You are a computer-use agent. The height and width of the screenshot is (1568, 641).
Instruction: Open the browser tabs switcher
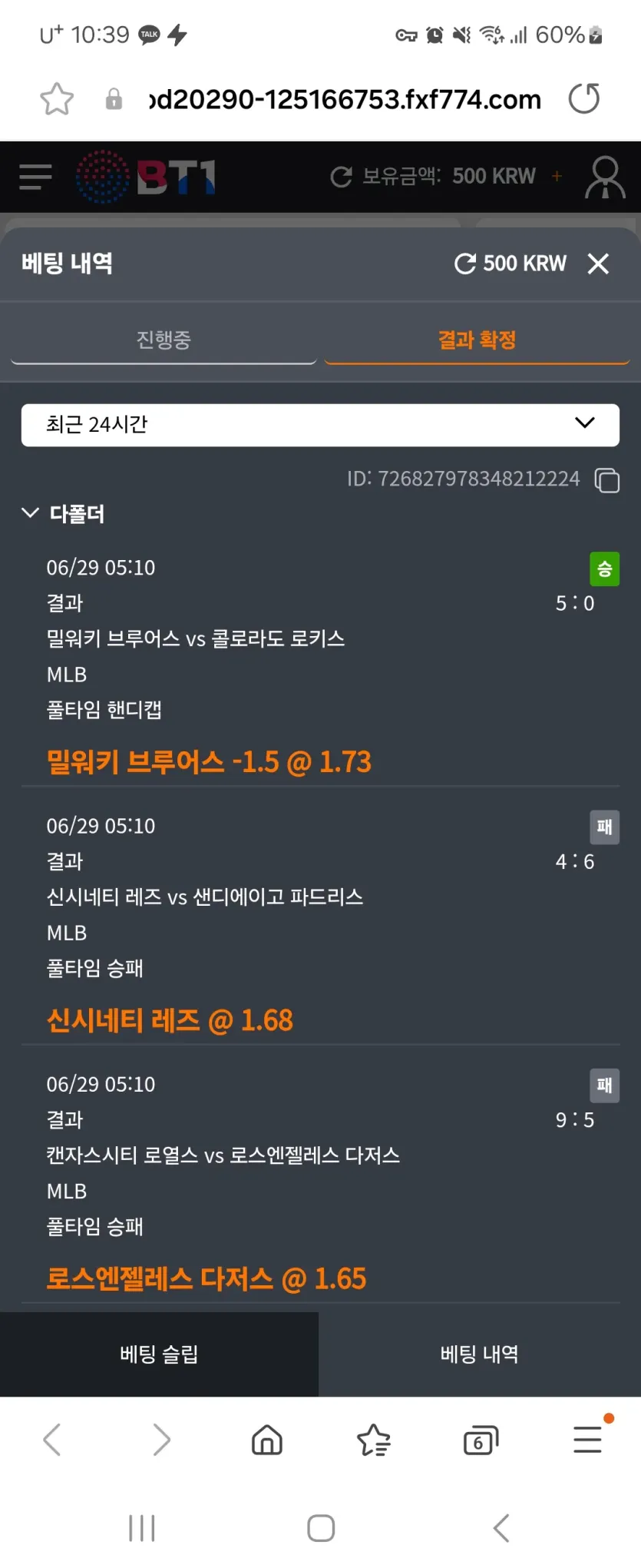(x=481, y=1440)
